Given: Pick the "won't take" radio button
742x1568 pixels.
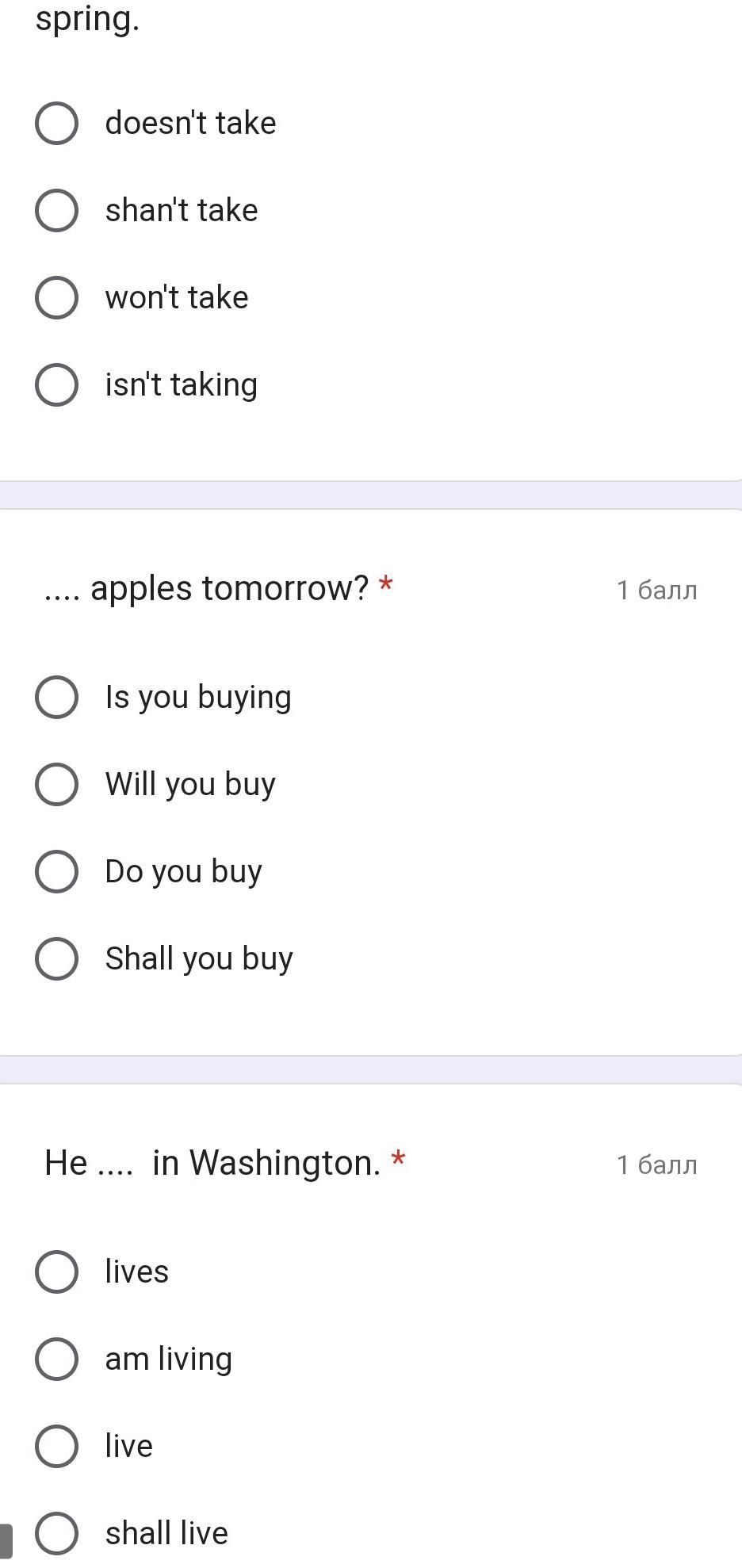Looking at the screenshot, I should [x=56, y=298].
